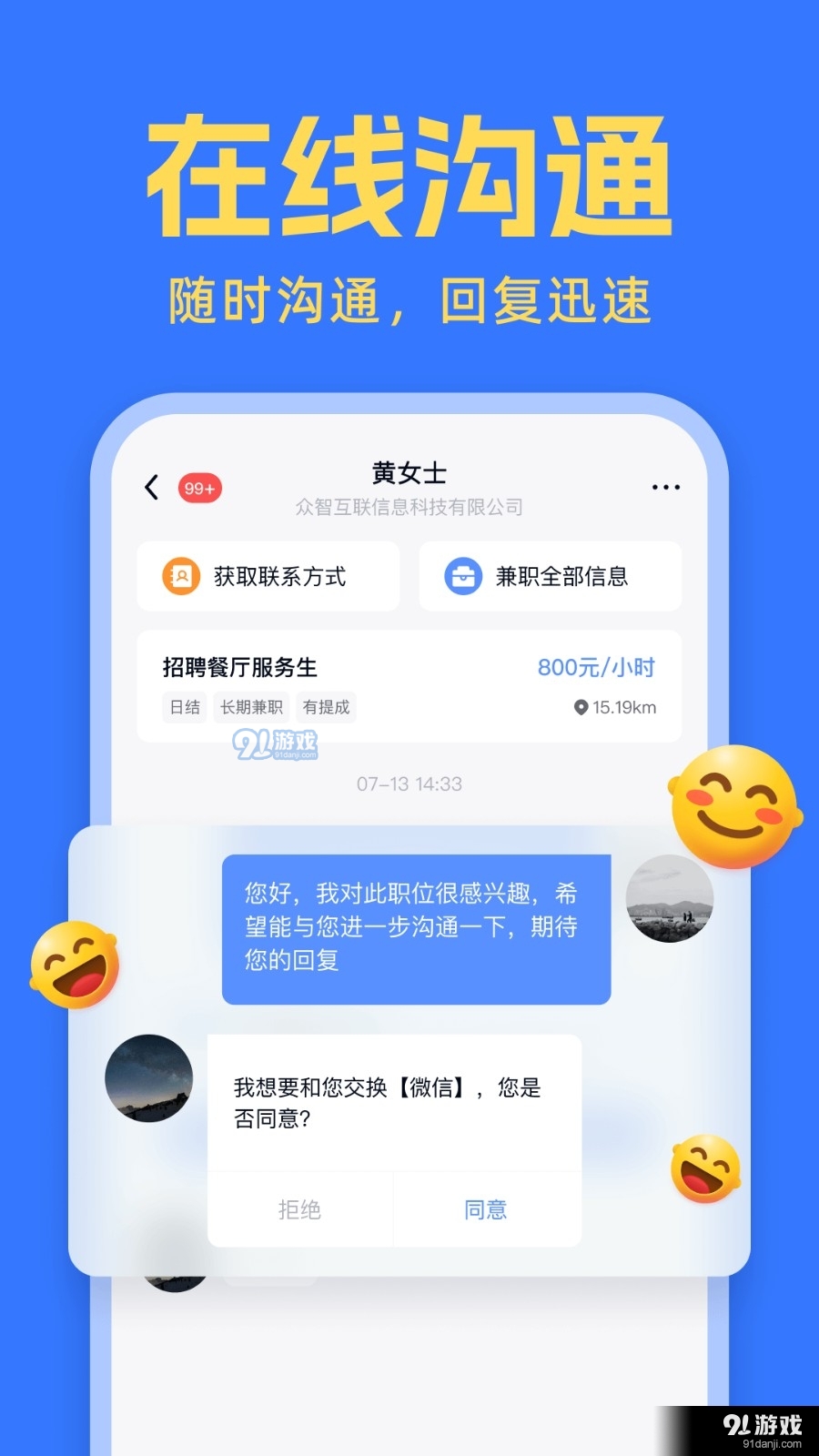This screenshot has width=819, height=1456.
Task: Open the contact card icon beside 获取联系方式
Action: pos(182,576)
